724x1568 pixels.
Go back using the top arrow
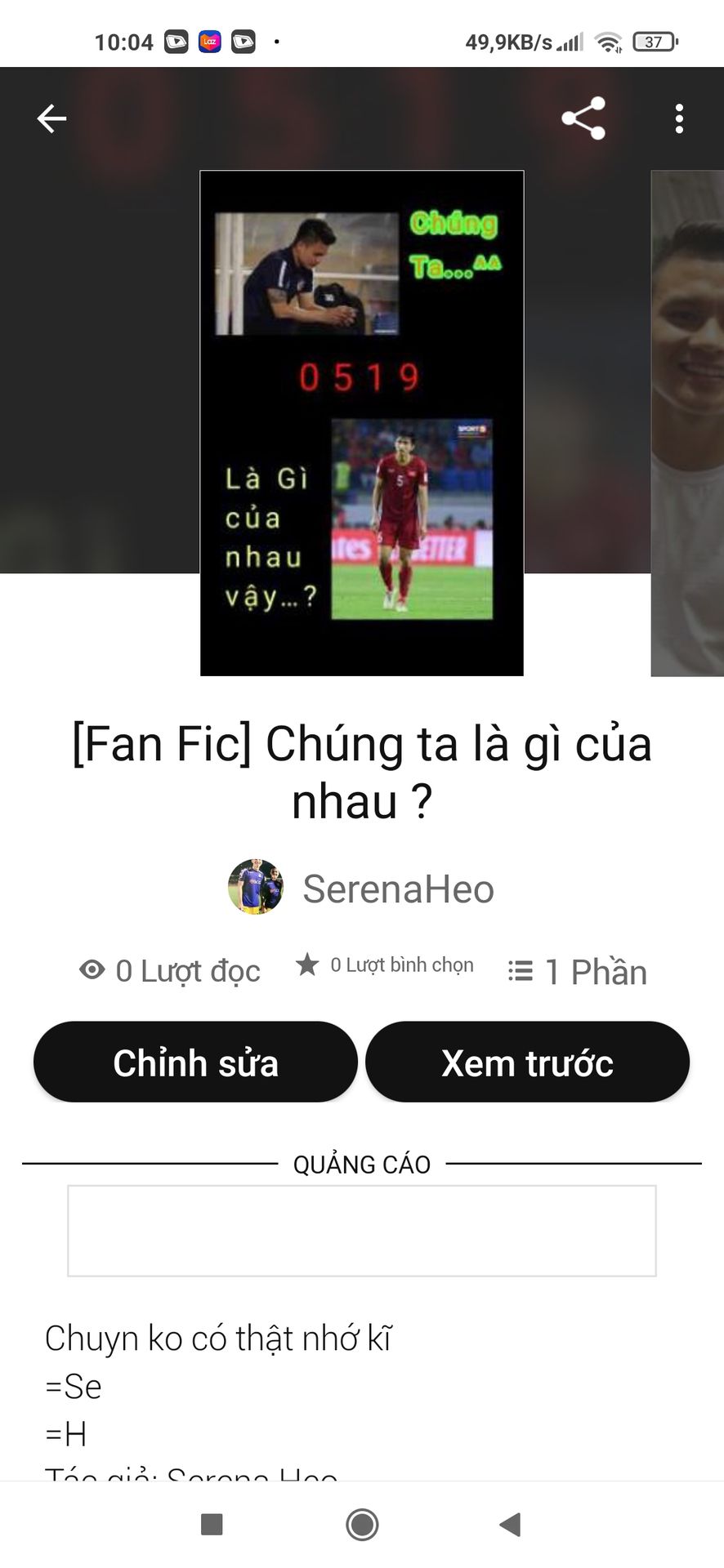coord(51,119)
